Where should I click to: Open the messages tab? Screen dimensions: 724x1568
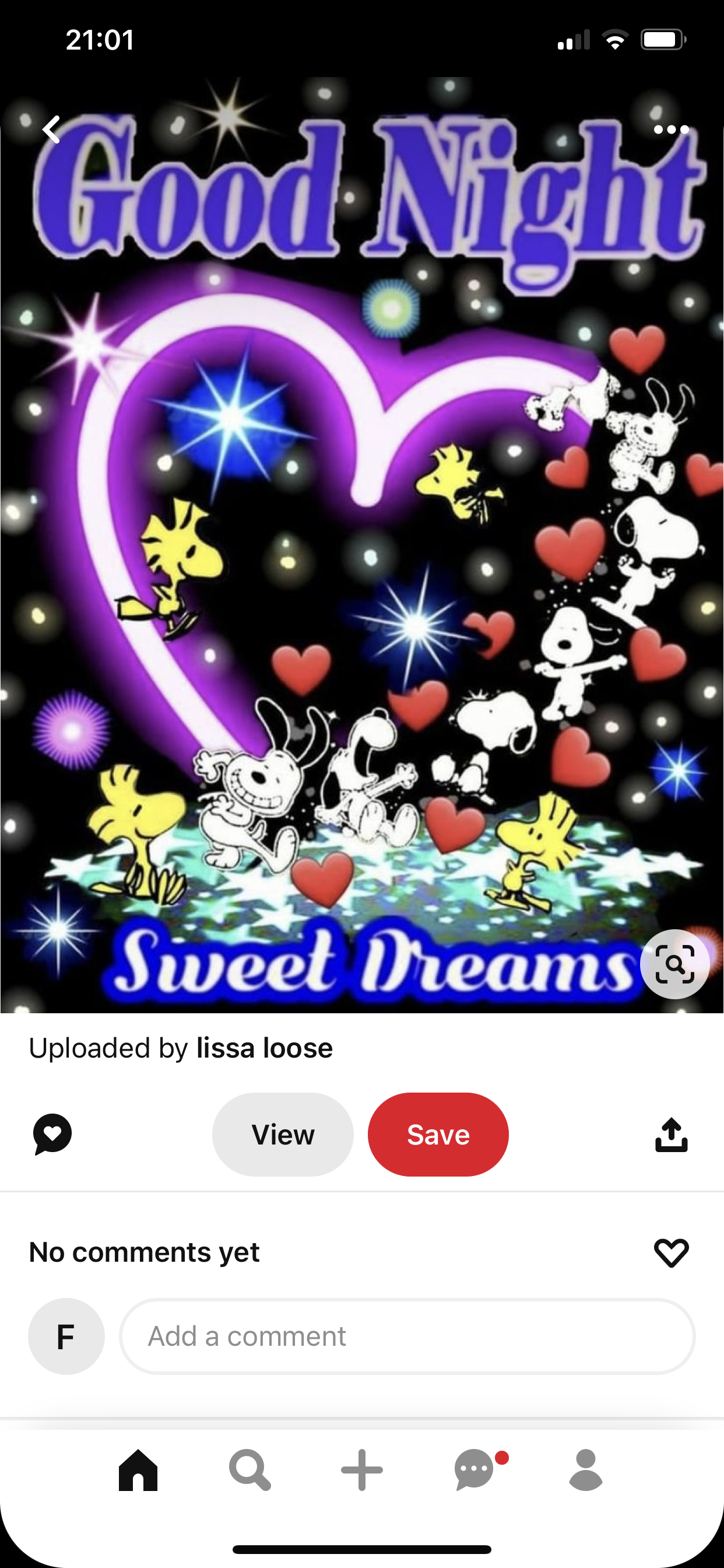click(475, 1470)
